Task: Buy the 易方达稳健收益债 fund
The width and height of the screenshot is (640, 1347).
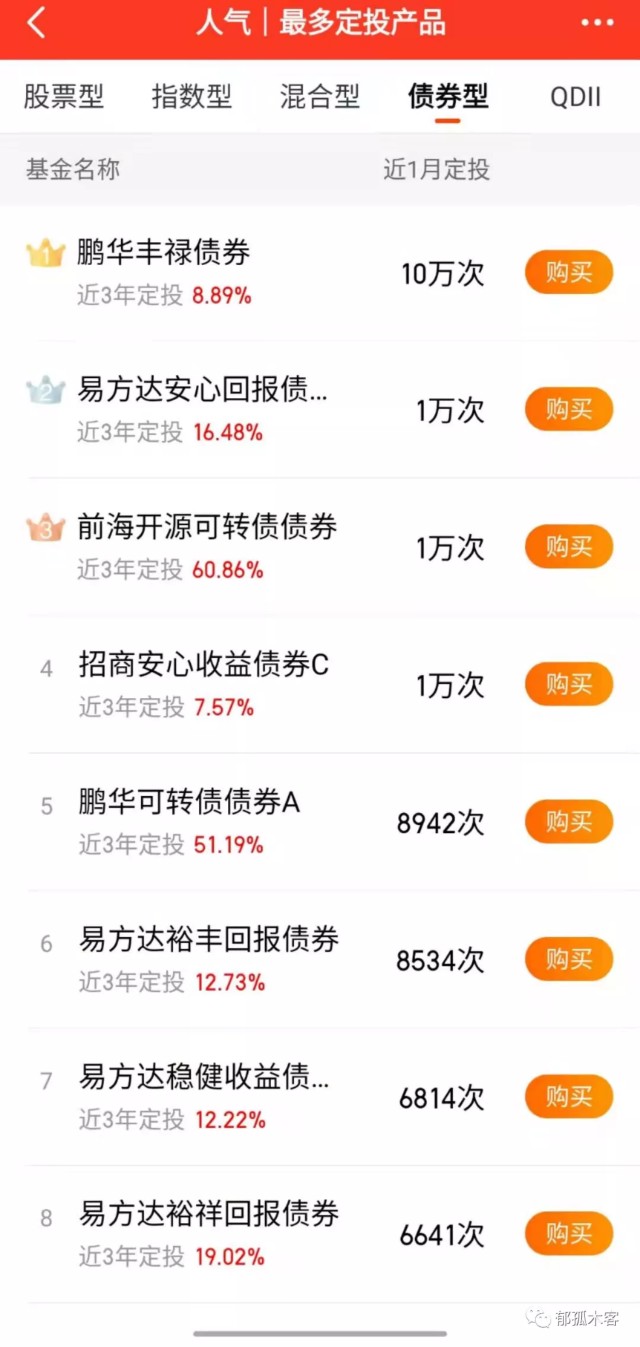Action: tap(568, 1097)
